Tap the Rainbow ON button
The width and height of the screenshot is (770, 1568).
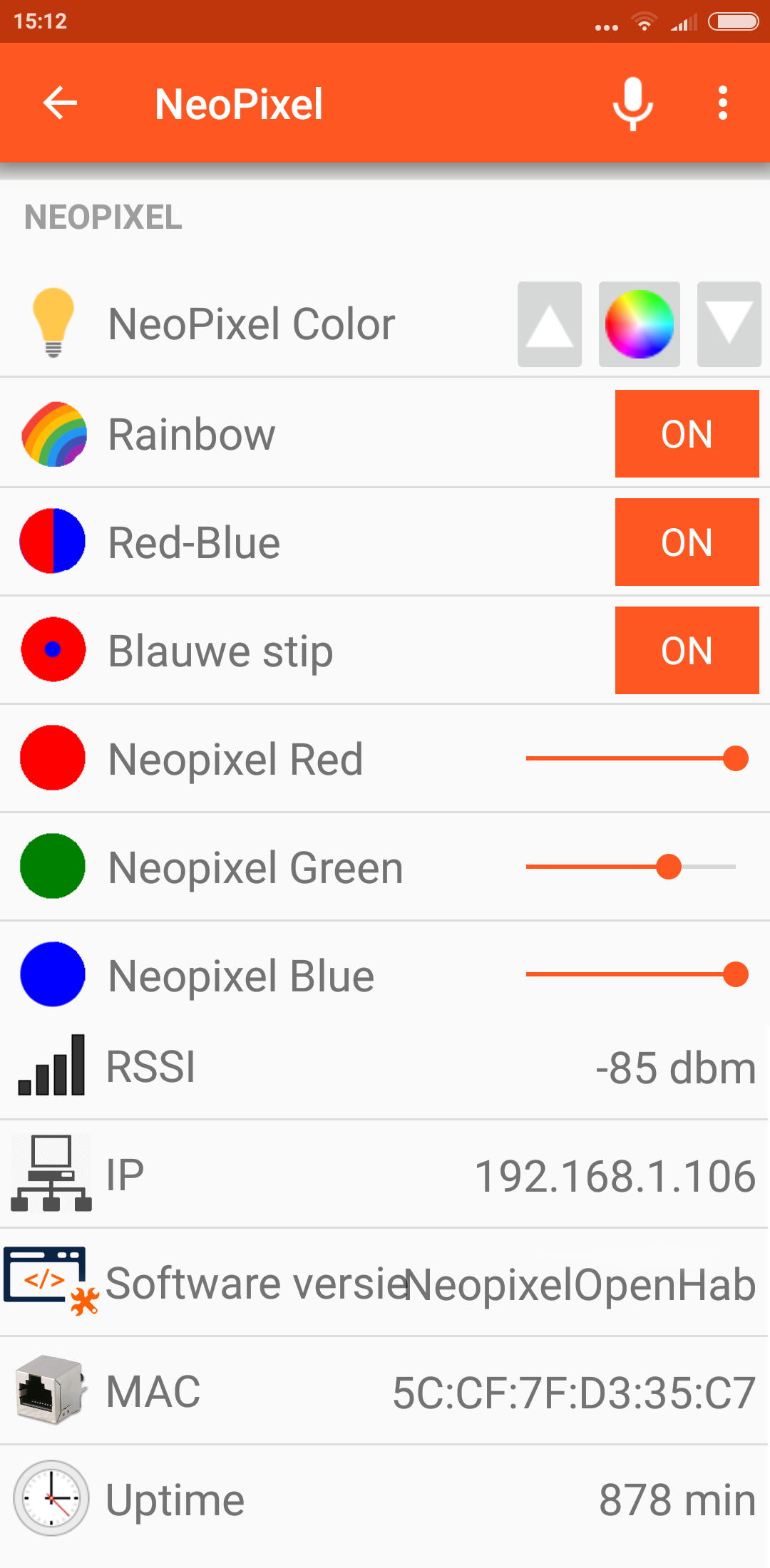[x=687, y=434]
